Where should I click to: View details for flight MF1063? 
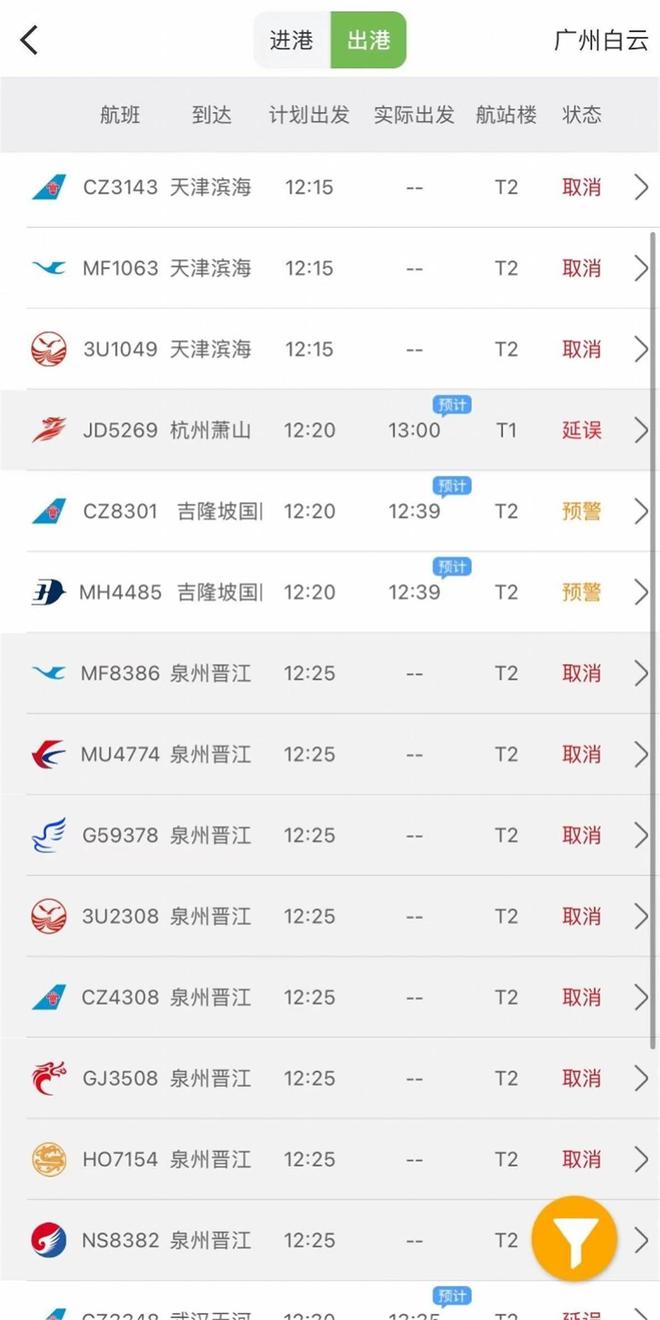[x=330, y=268]
